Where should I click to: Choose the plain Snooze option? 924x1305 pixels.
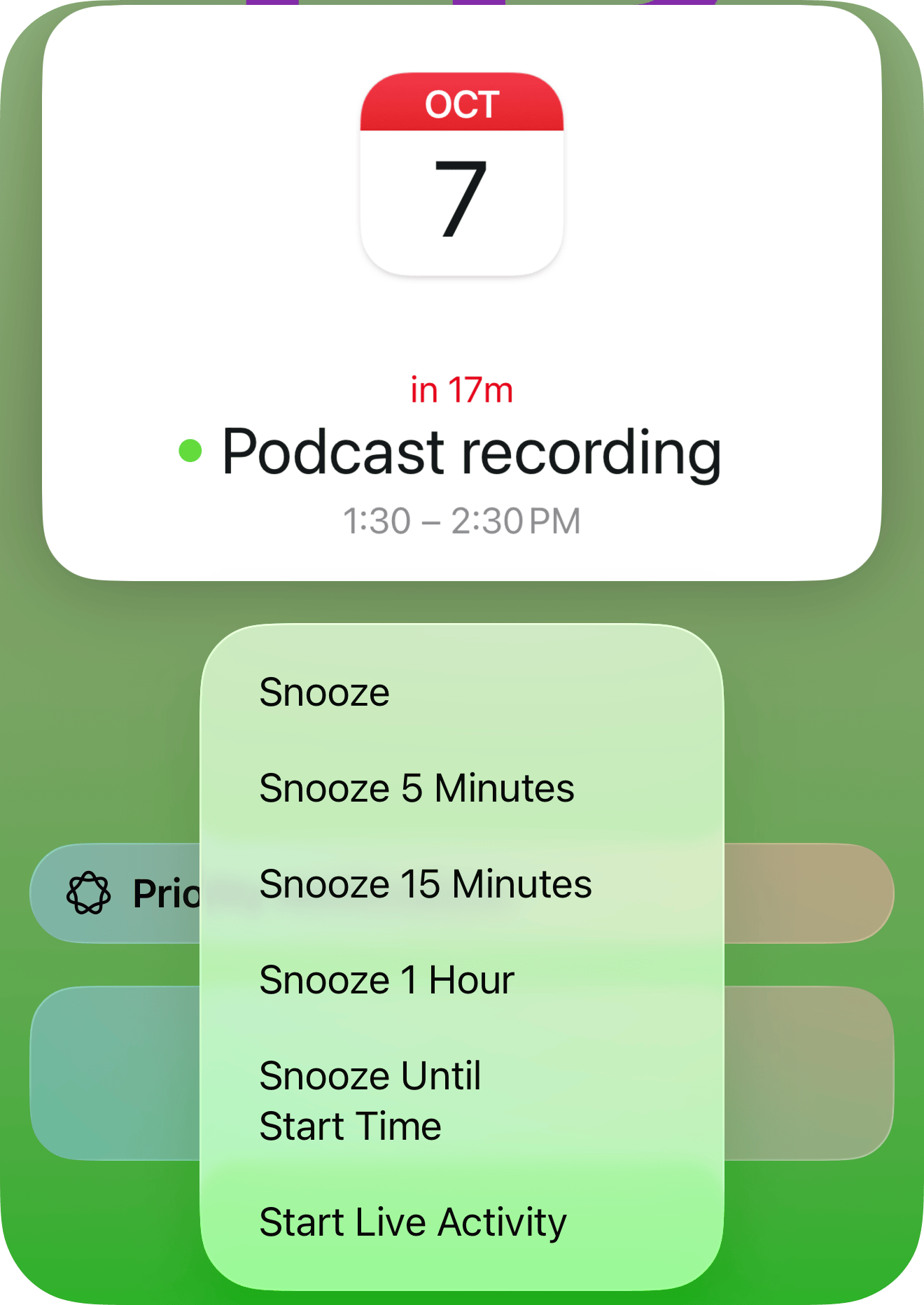pos(324,692)
